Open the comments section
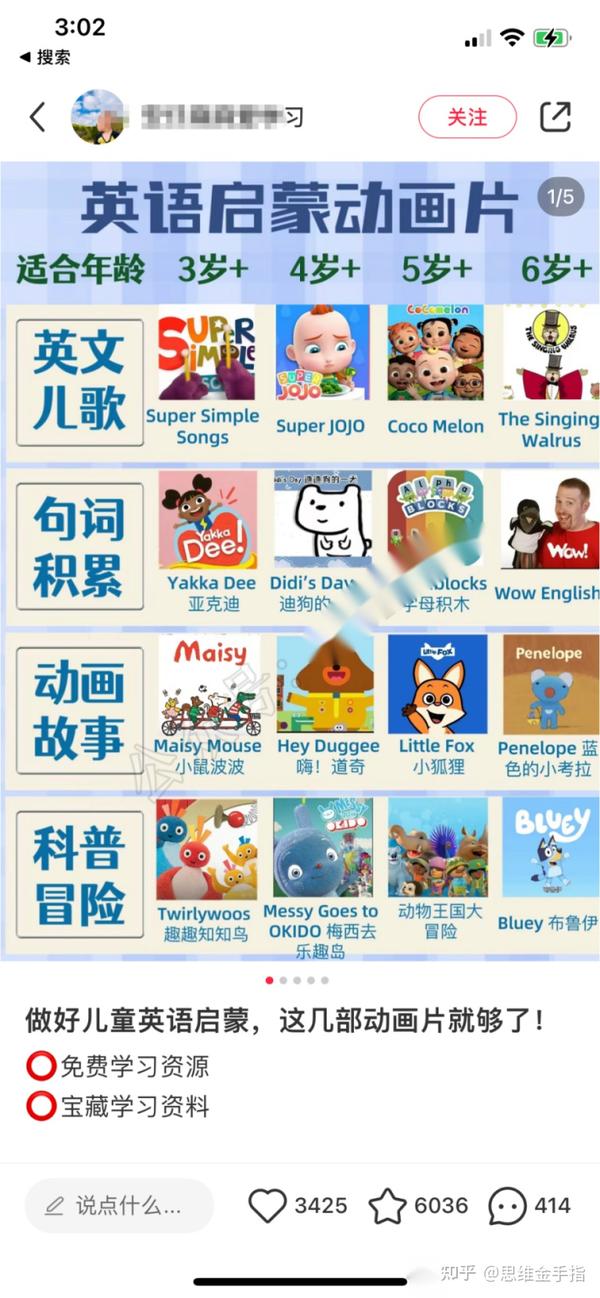 point(508,1205)
